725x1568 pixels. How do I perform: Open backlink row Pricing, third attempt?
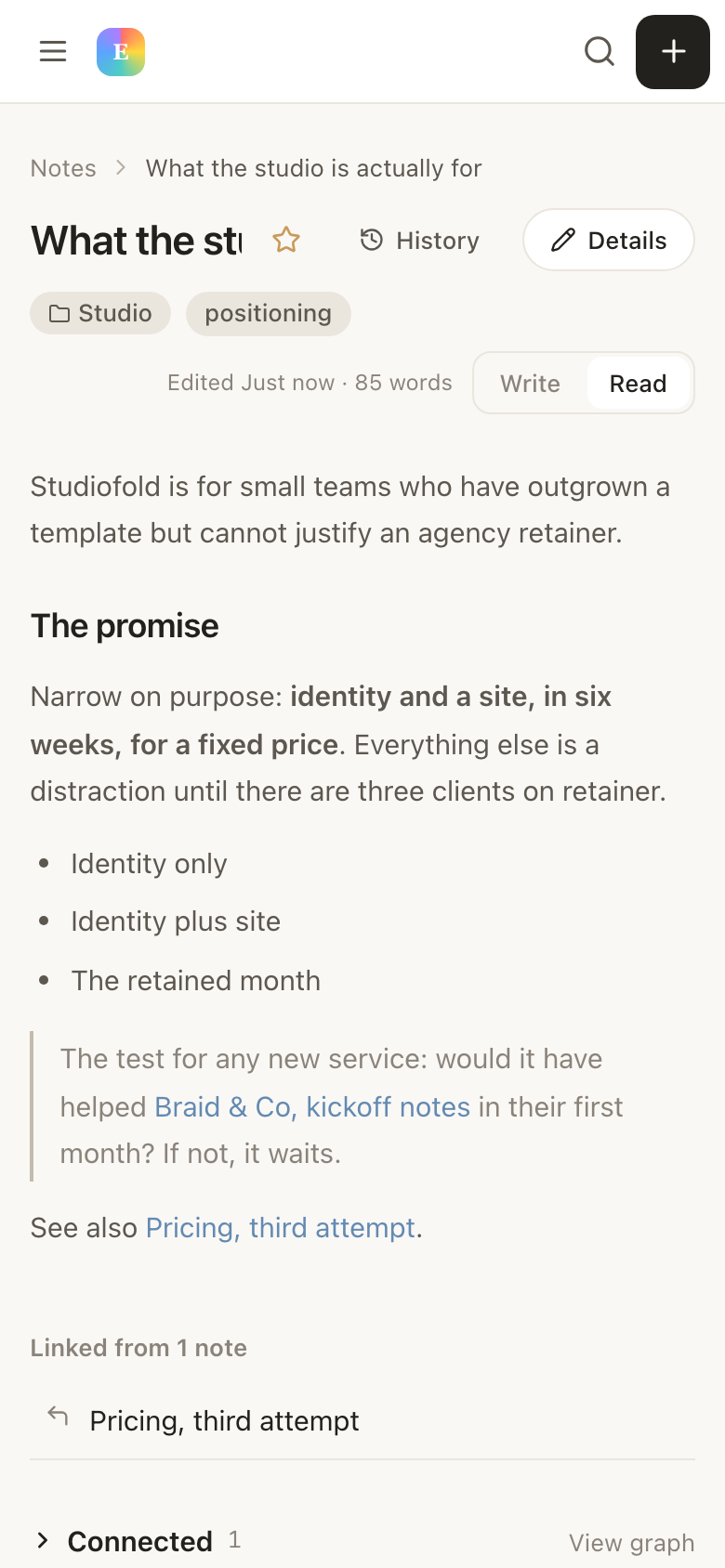[362, 1420]
